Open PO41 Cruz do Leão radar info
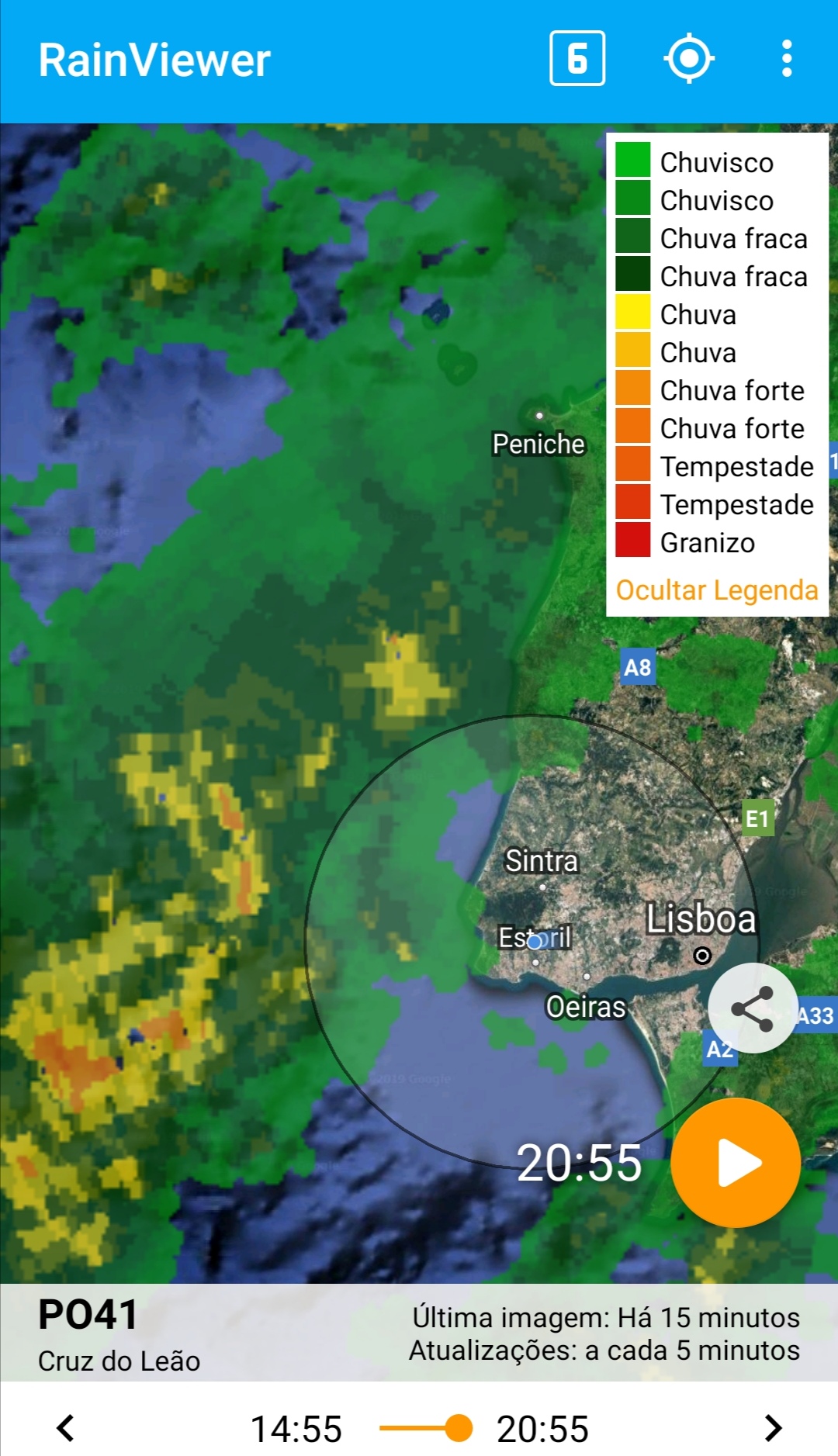 coord(119,1334)
